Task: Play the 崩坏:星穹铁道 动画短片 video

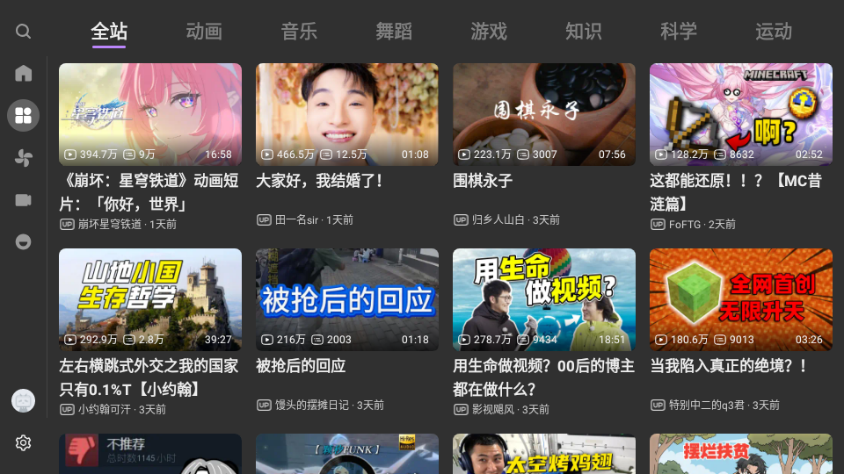Action: click(x=150, y=115)
